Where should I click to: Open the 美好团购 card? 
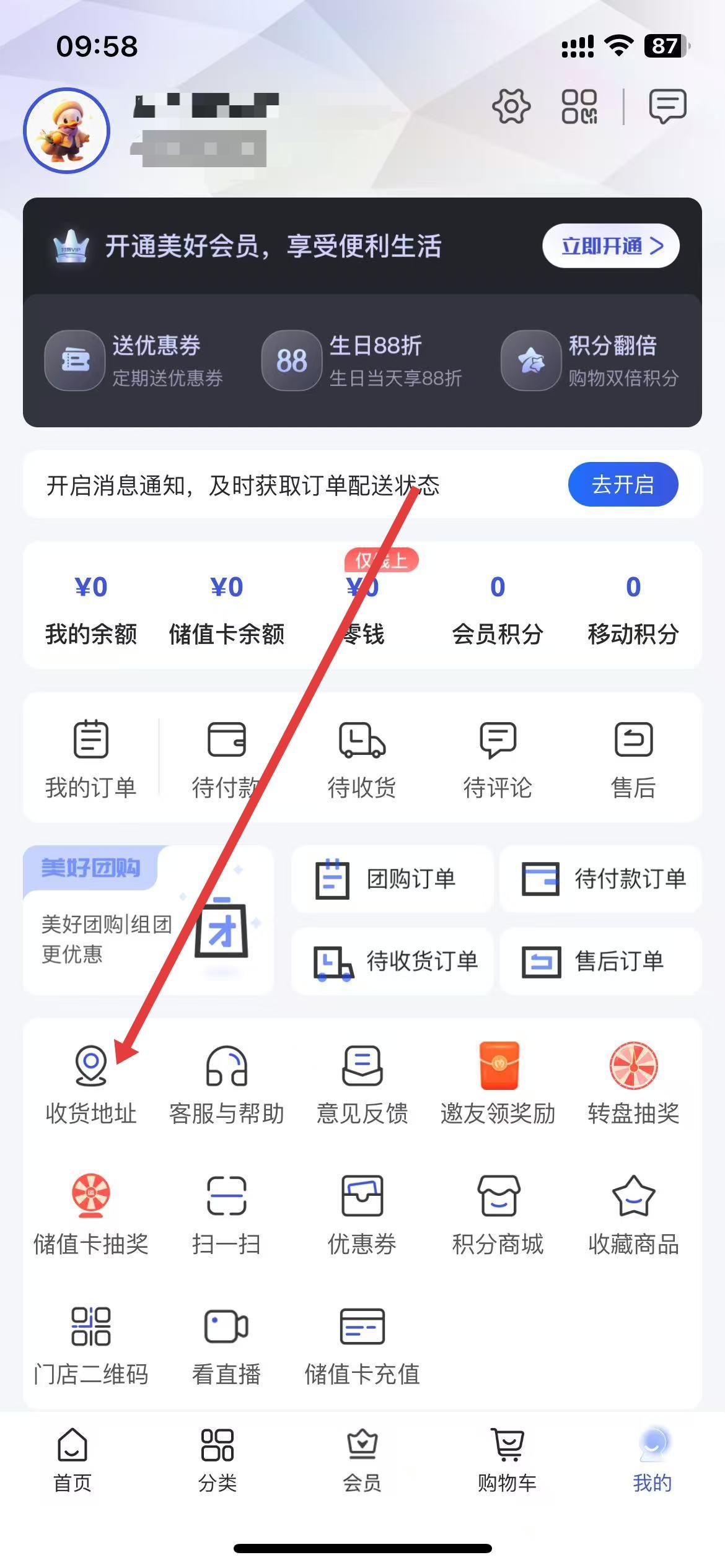pyautogui.click(x=148, y=920)
